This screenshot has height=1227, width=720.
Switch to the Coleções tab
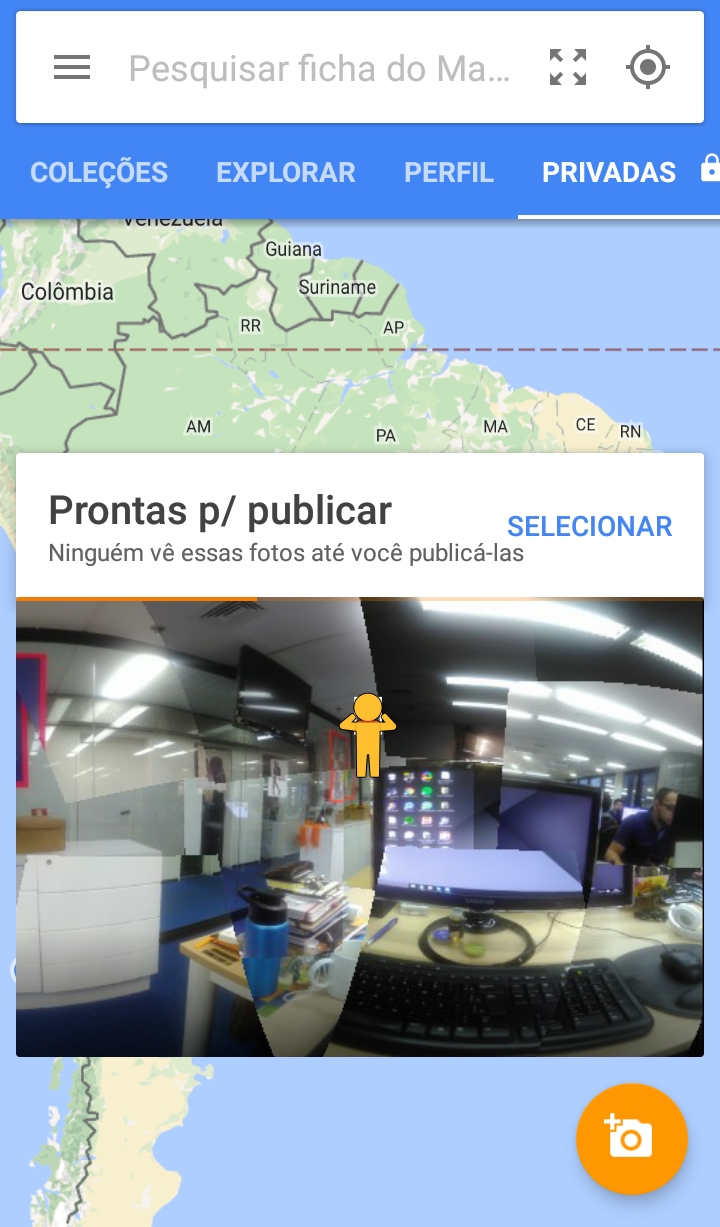pyautogui.click(x=99, y=172)
